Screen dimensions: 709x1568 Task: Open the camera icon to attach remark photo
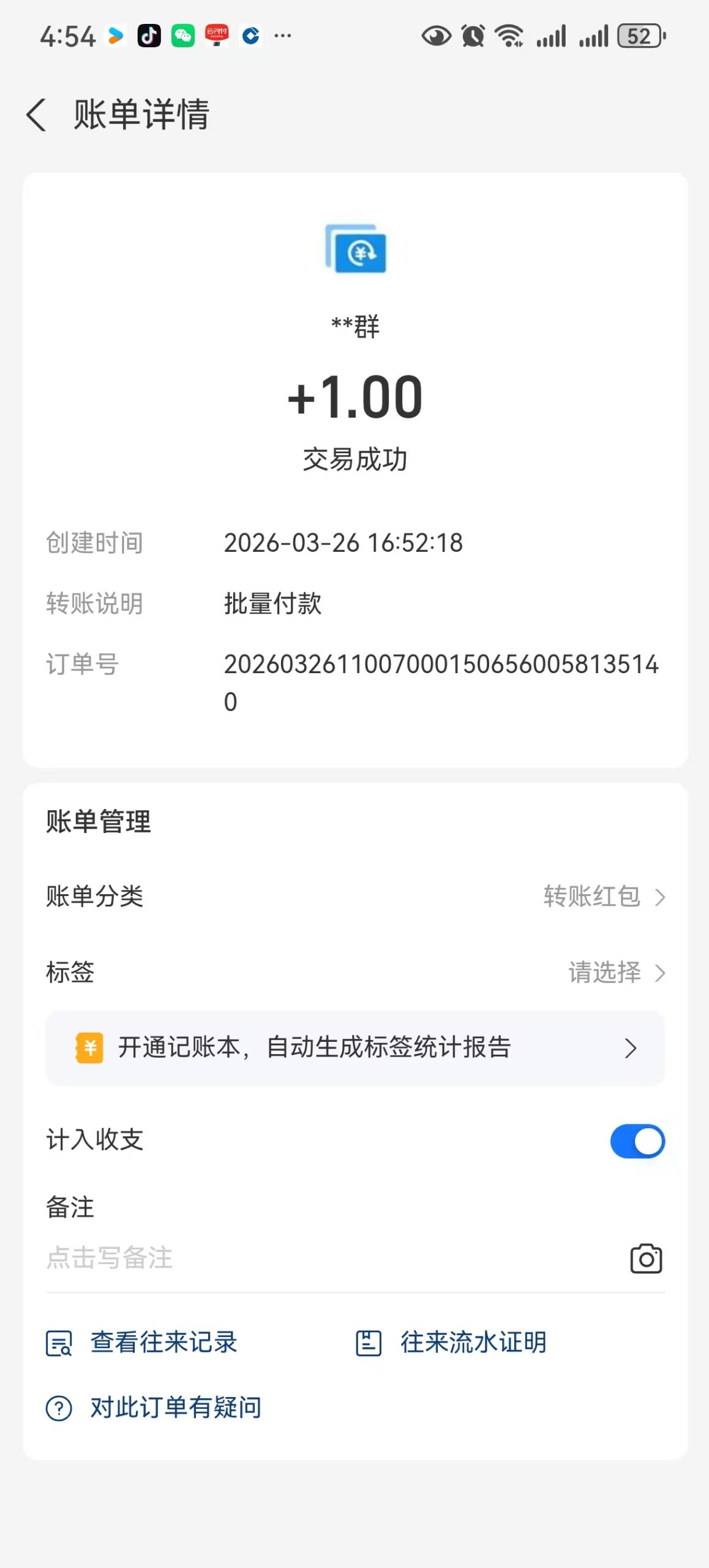click(645, 1259)
